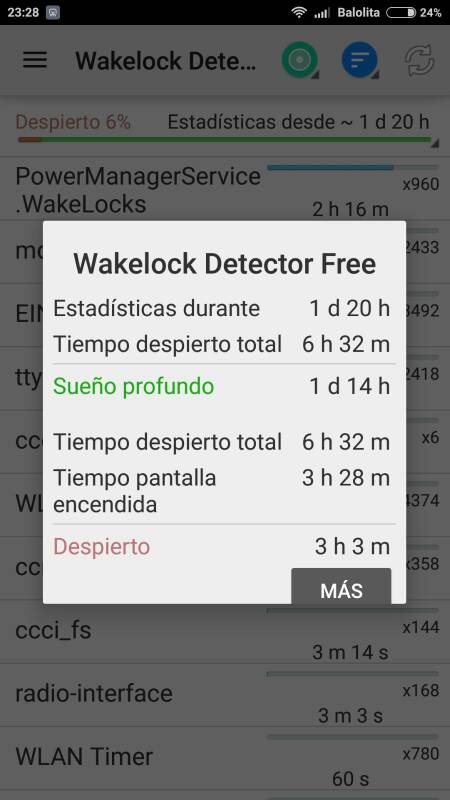Open the PowerManagerService.WakeLocks row
Screen dimensions: 450x800
pyautogui.click(x=225, y=189)
